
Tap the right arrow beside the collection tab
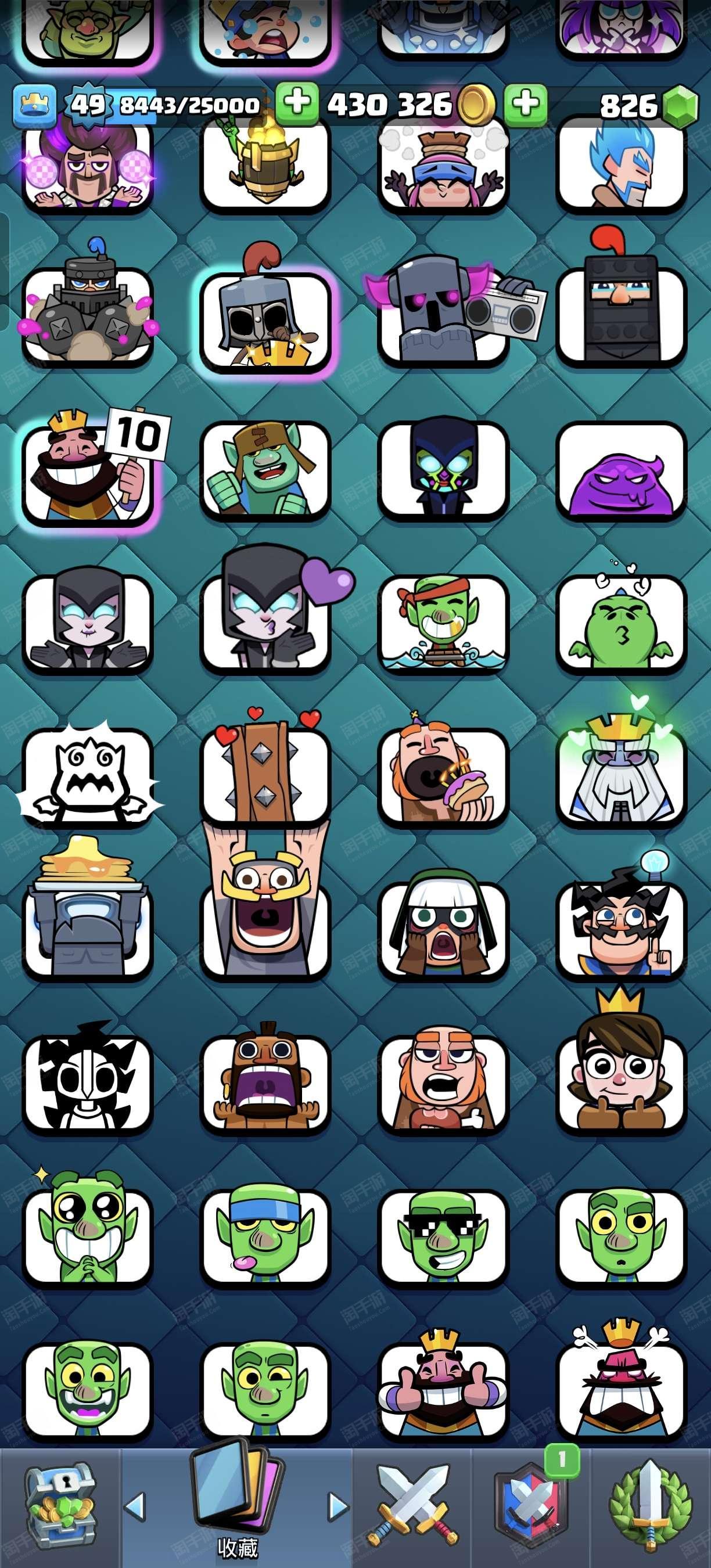click(338, 1506)
